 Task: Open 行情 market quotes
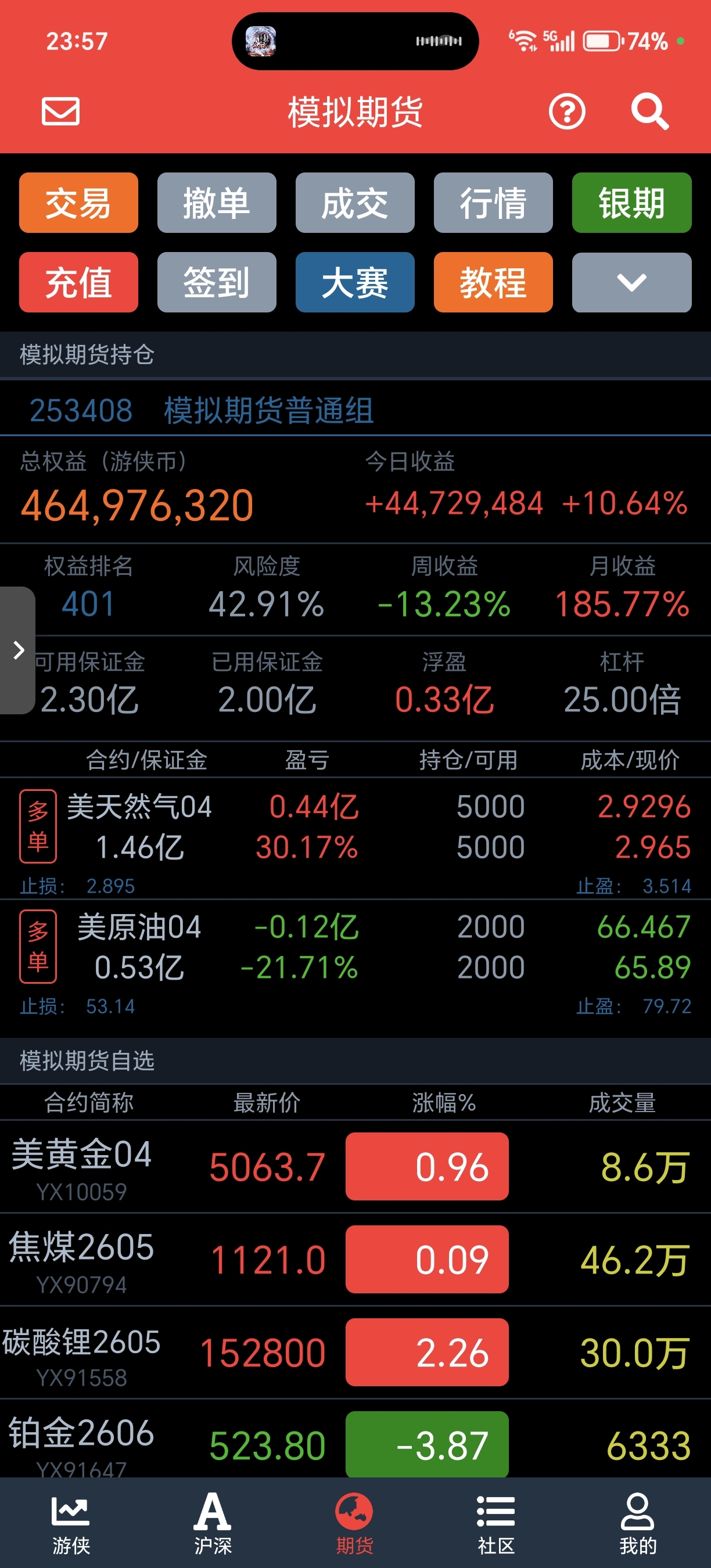tap(493, 203)
